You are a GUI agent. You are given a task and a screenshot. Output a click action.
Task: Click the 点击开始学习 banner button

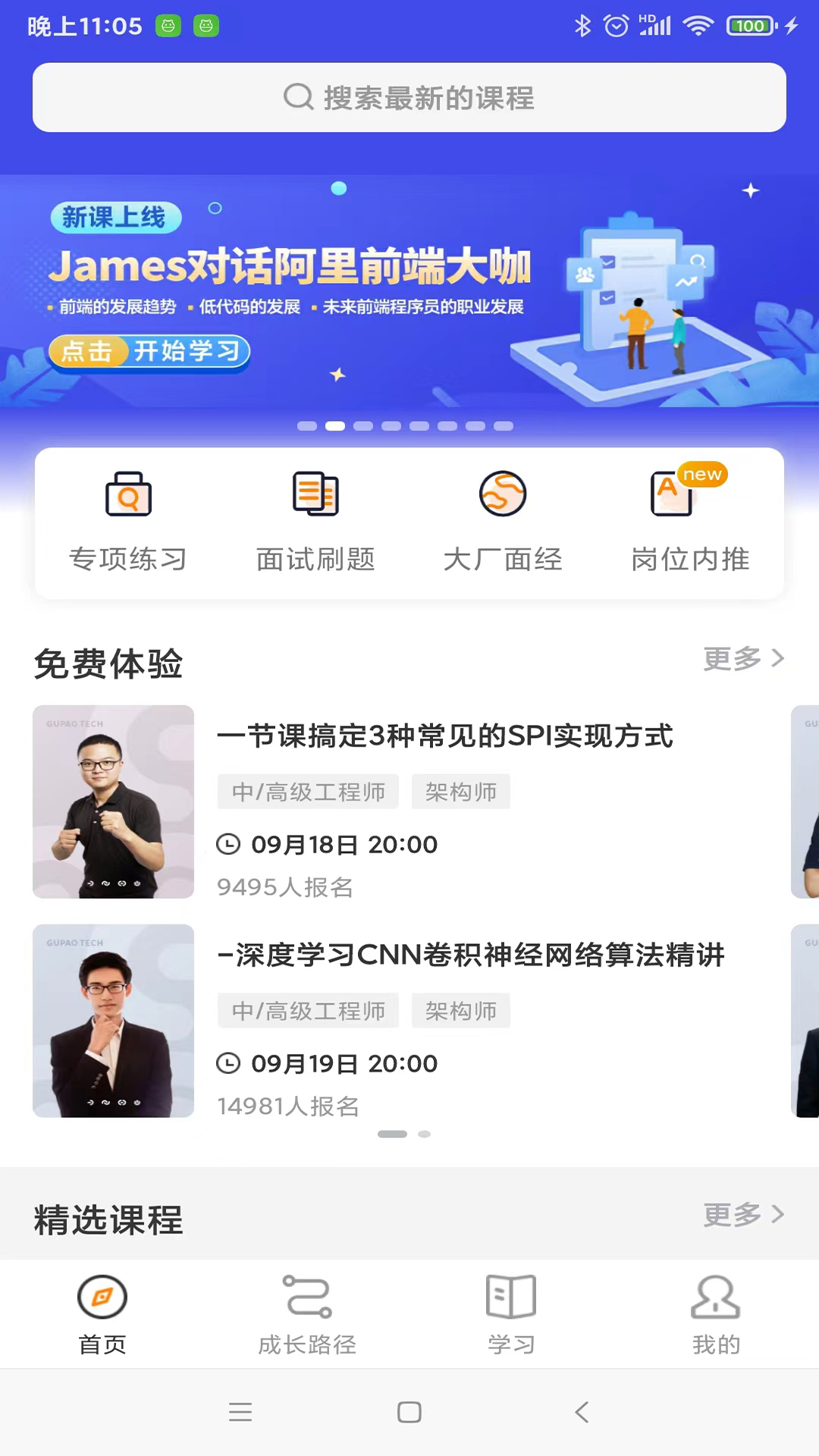click(x=149, y=351)
